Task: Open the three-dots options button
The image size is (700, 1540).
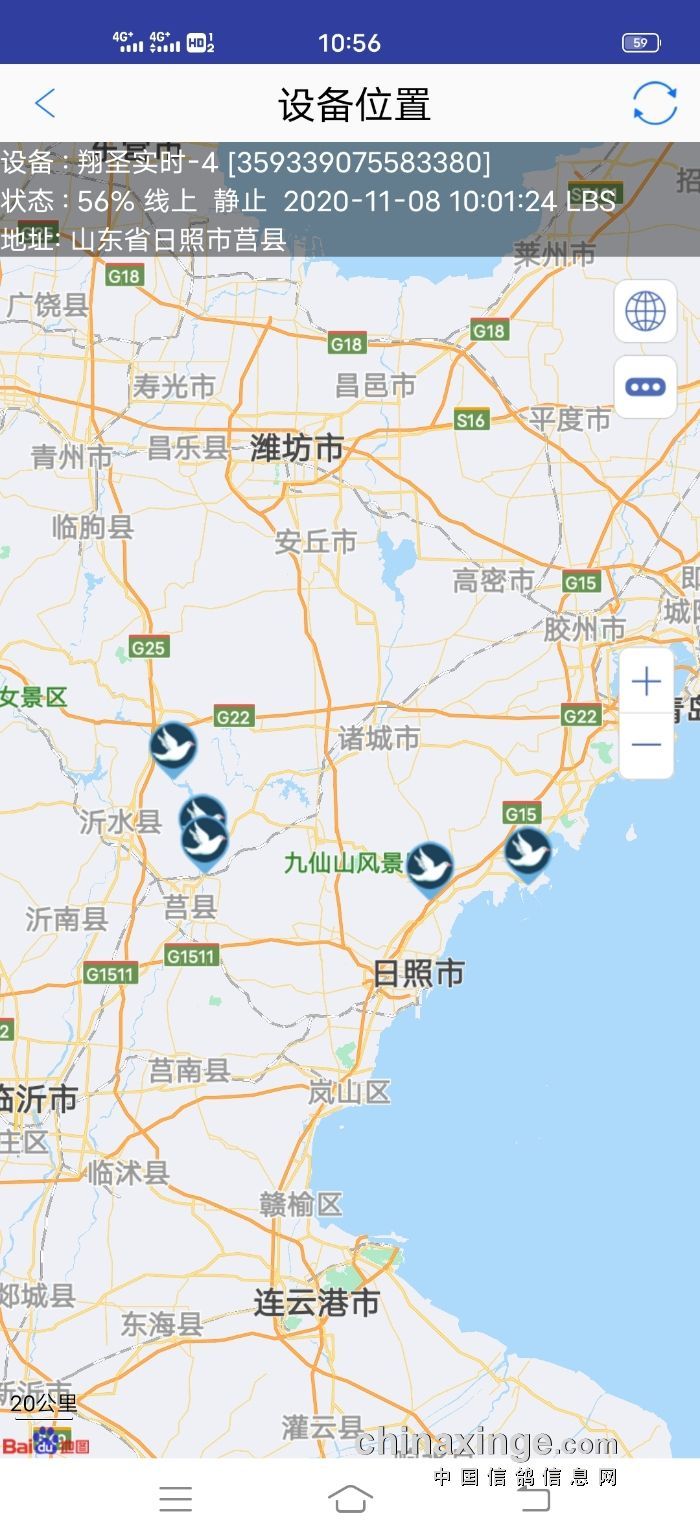Action: [645, 387]
